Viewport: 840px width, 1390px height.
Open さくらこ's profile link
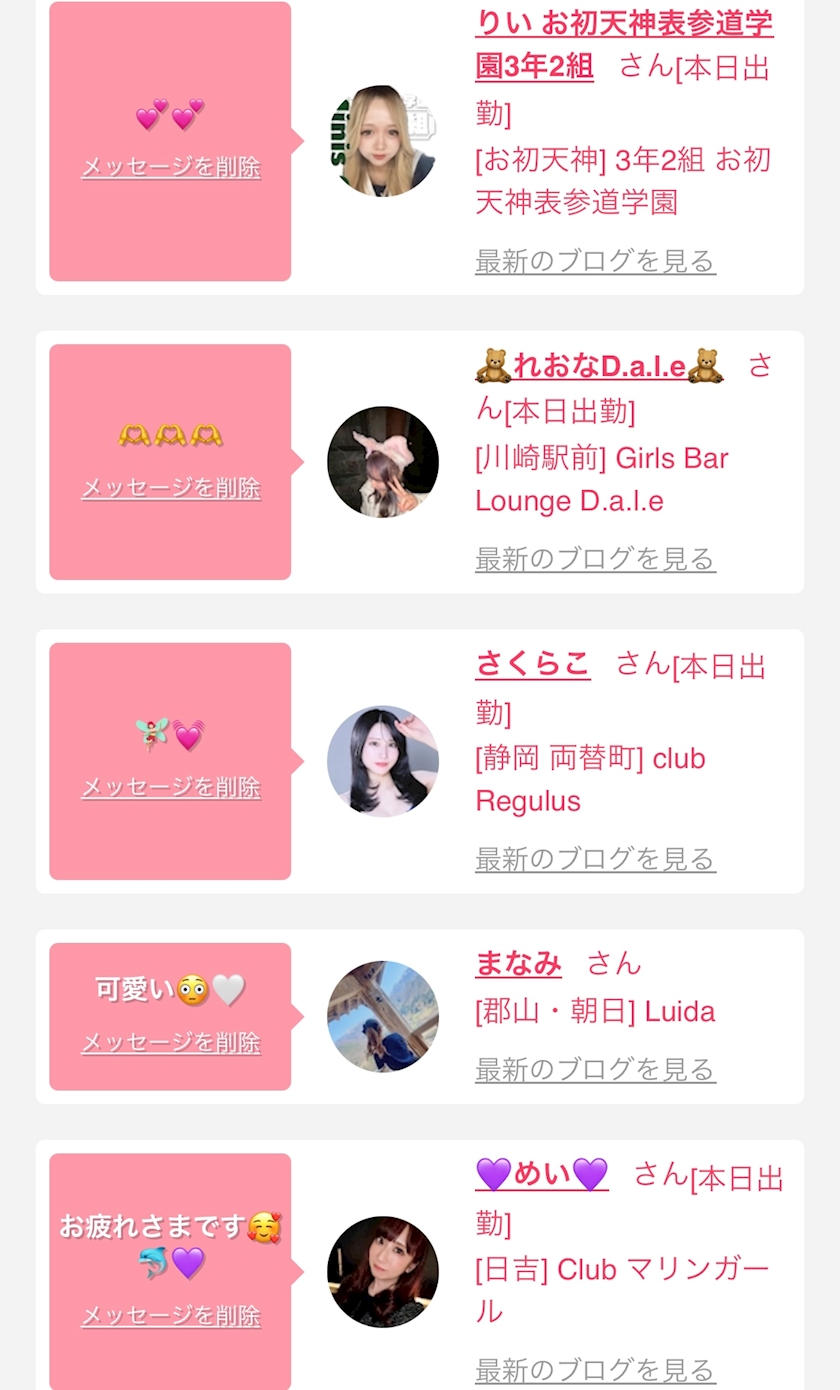tap(532, 664)
